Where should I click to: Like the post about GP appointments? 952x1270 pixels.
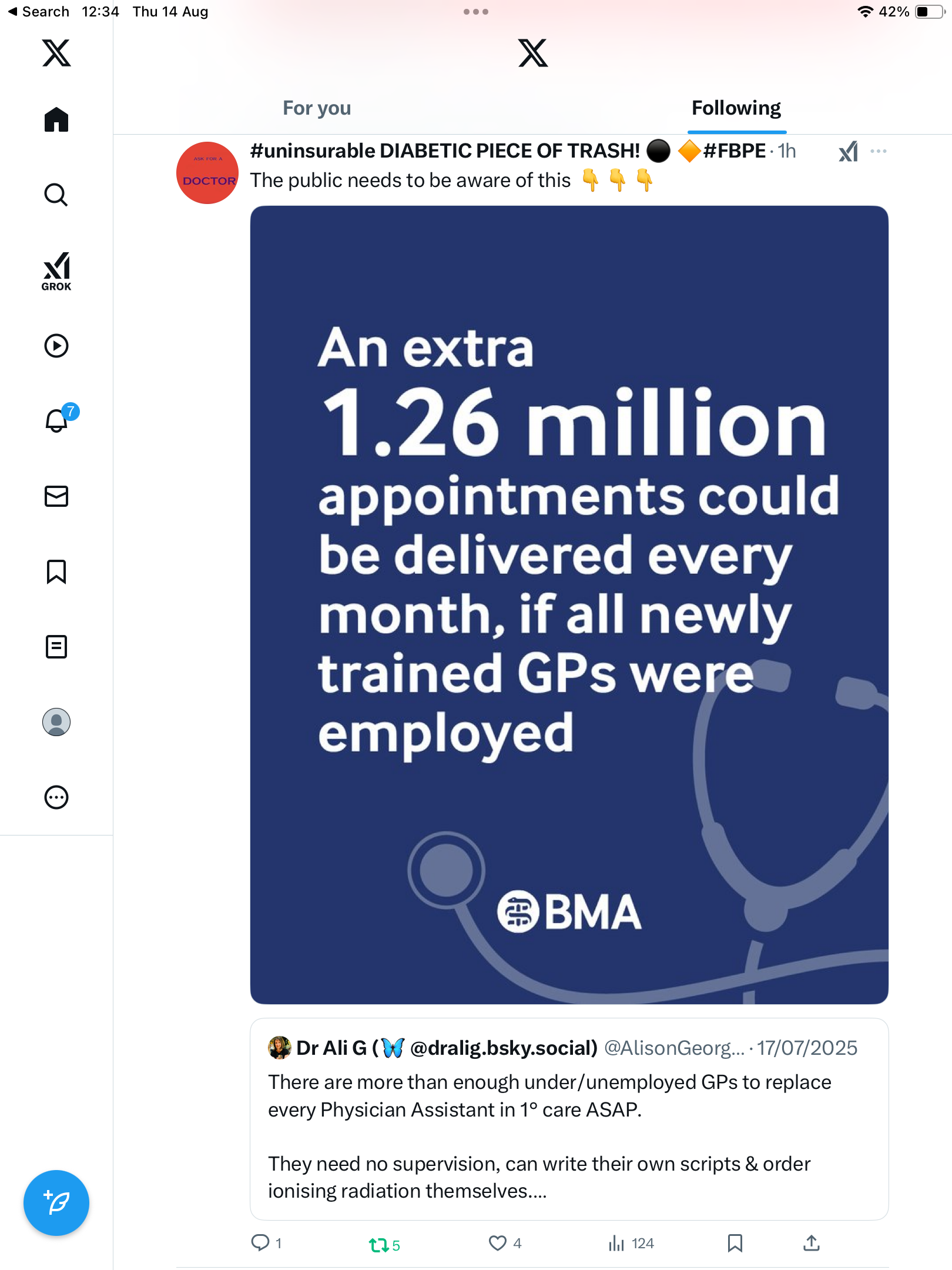498,1243
